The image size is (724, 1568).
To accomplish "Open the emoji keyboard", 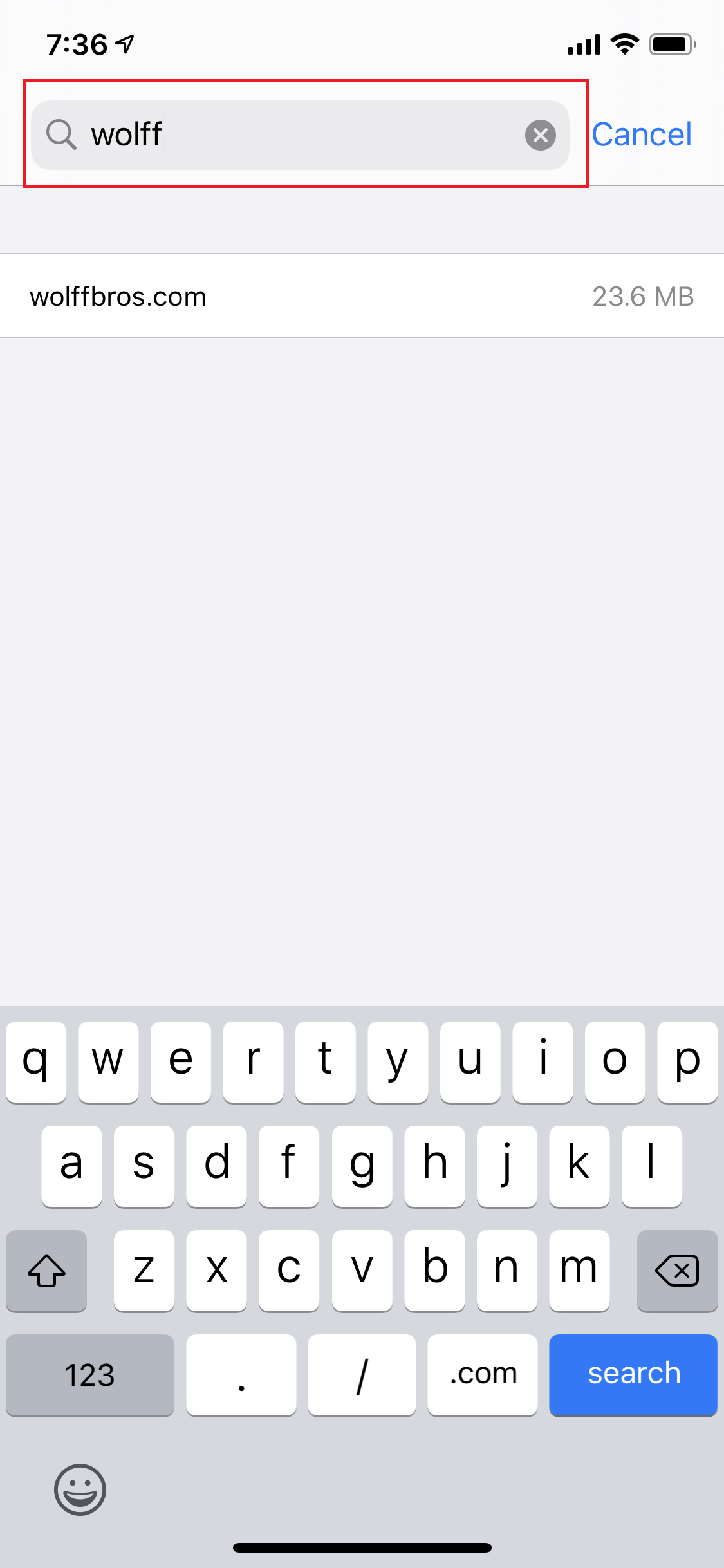I will 80,1489.
